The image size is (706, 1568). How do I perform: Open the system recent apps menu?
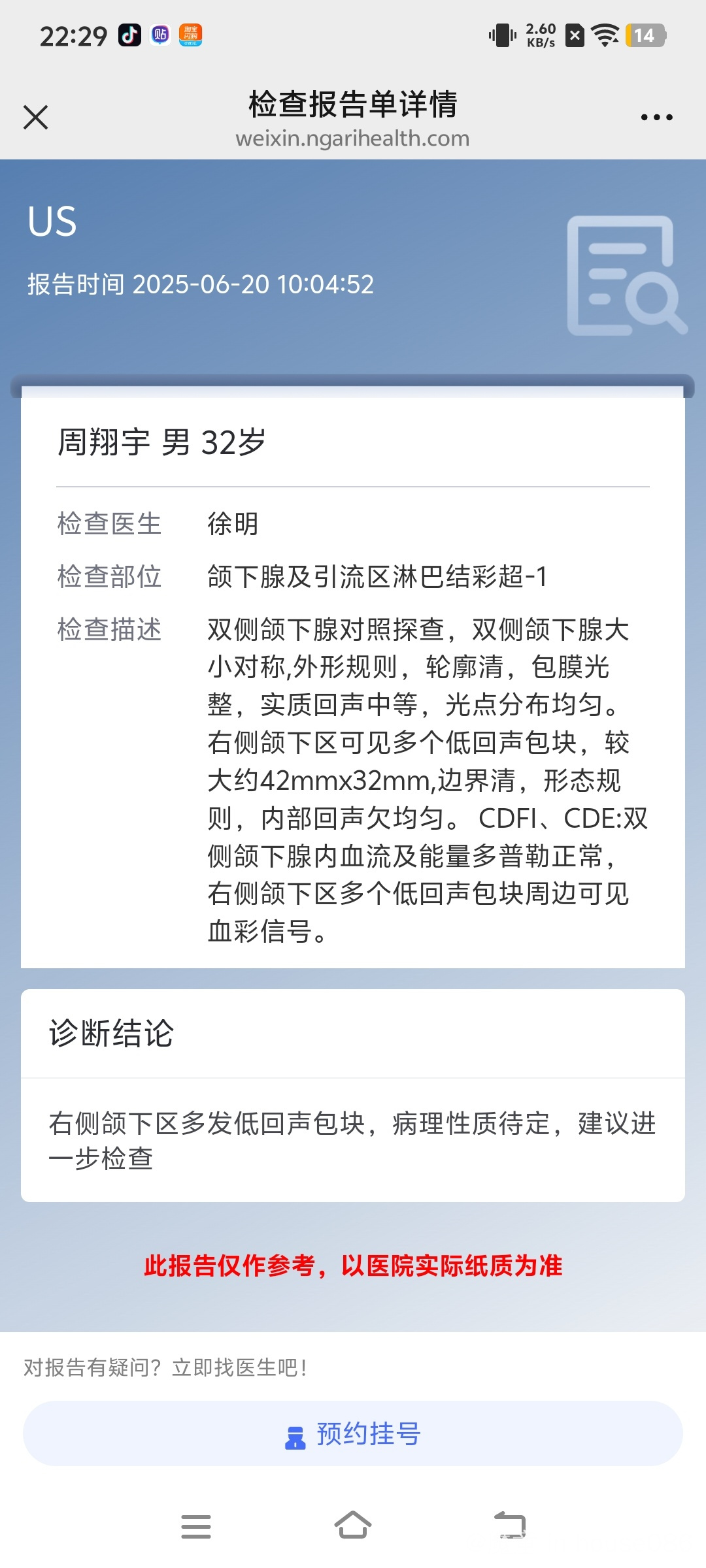pyautogui.click(x=195, y=1526)
